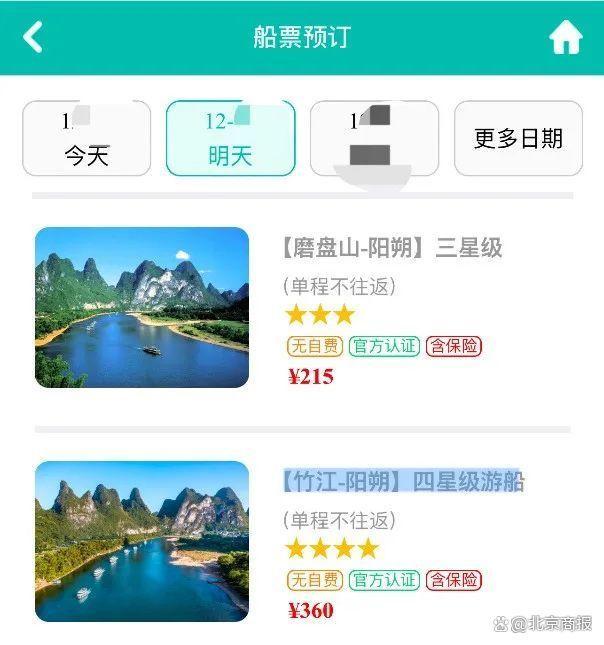Go back from the 船票预订 page

click(33, 38)
